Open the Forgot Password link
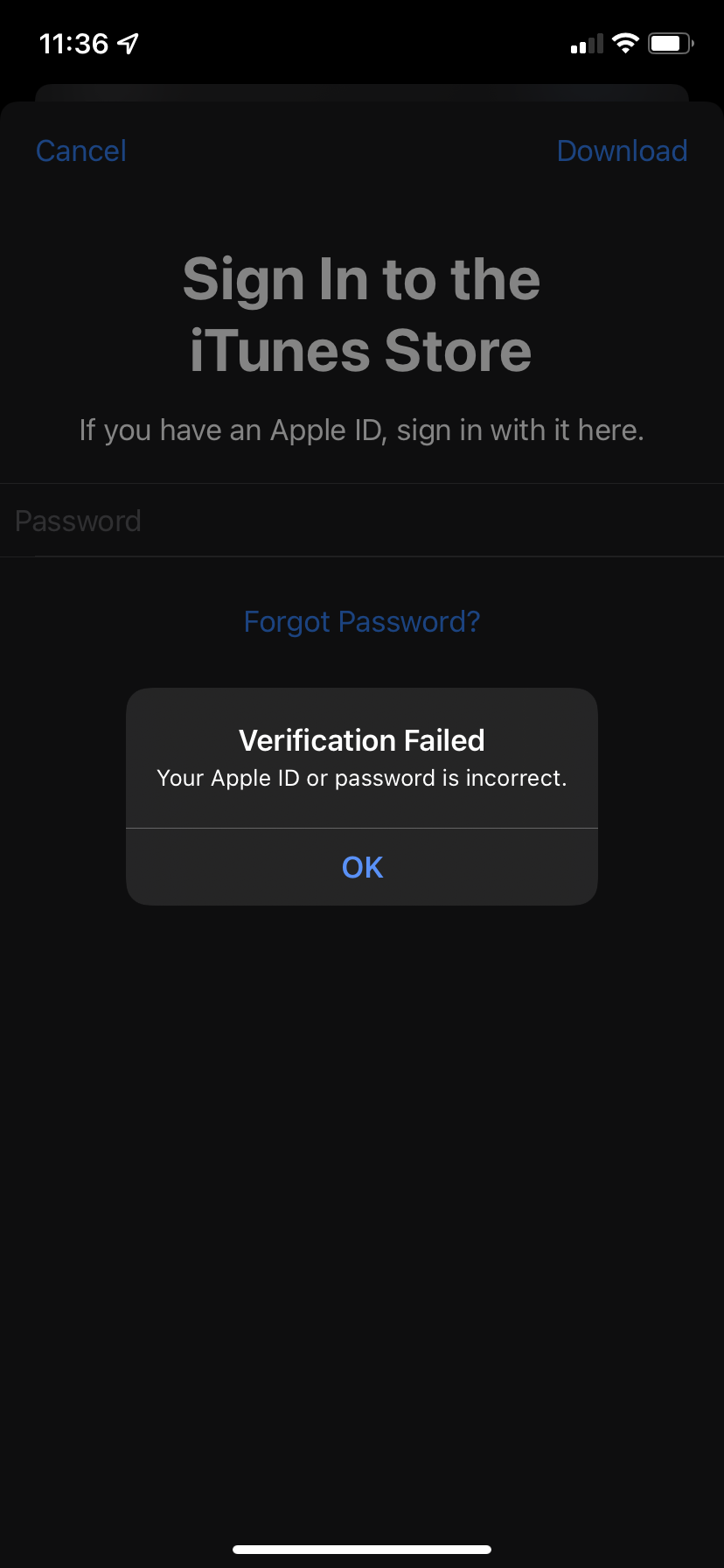The width and height of the screenshot is (724, 1568). (x=362, y=621)
